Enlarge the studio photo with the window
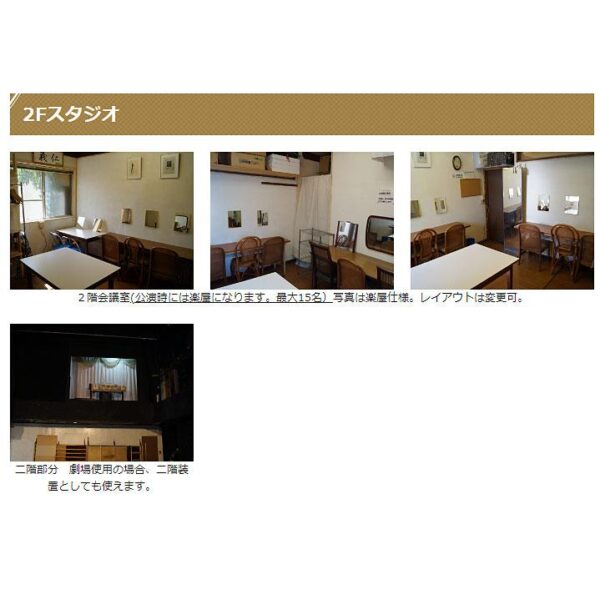Image resolution: width=600 pixels, height=600 pixels. pos(101,220)
